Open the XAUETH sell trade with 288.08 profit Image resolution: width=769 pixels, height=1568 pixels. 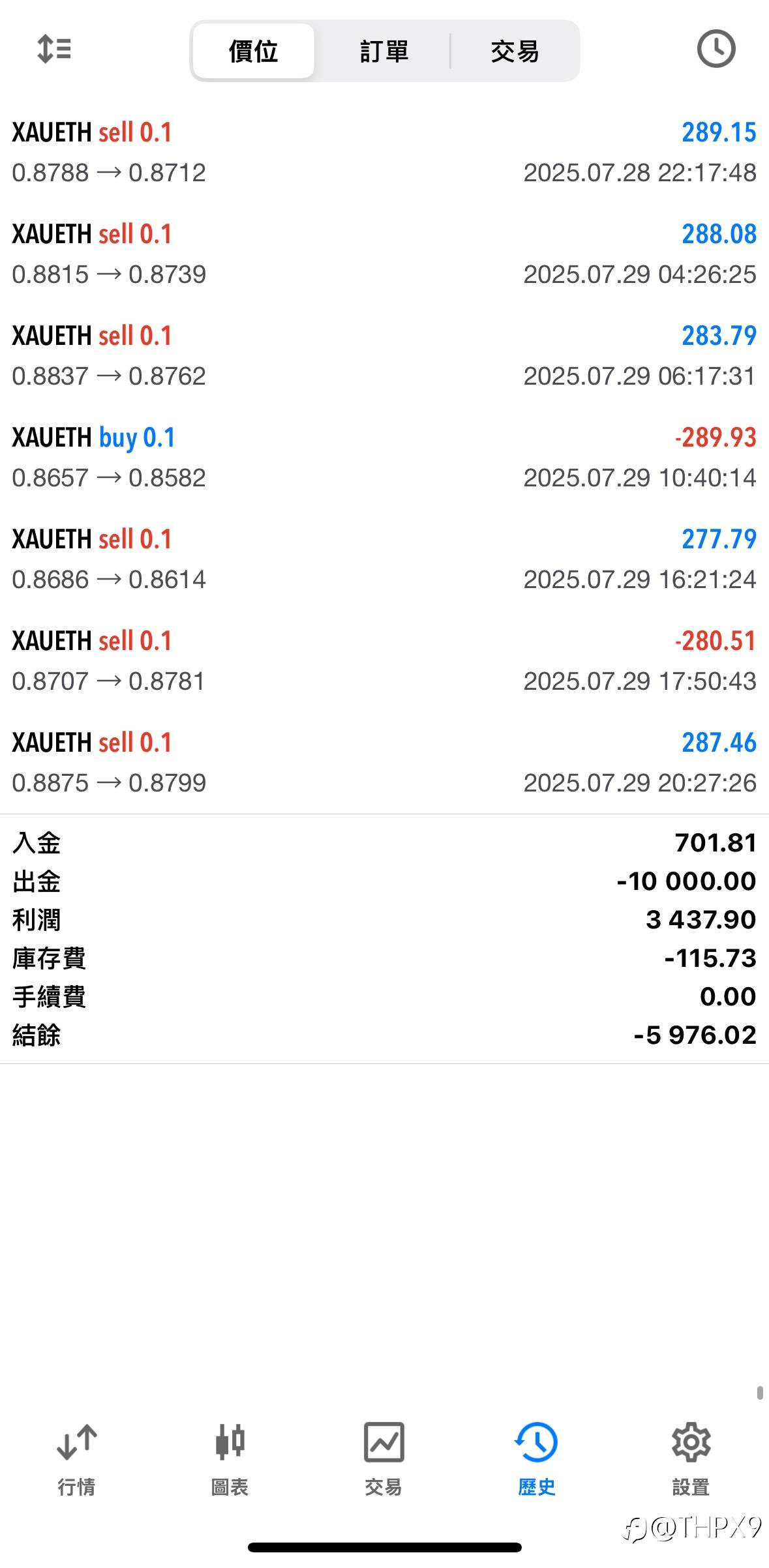(384, 254)
